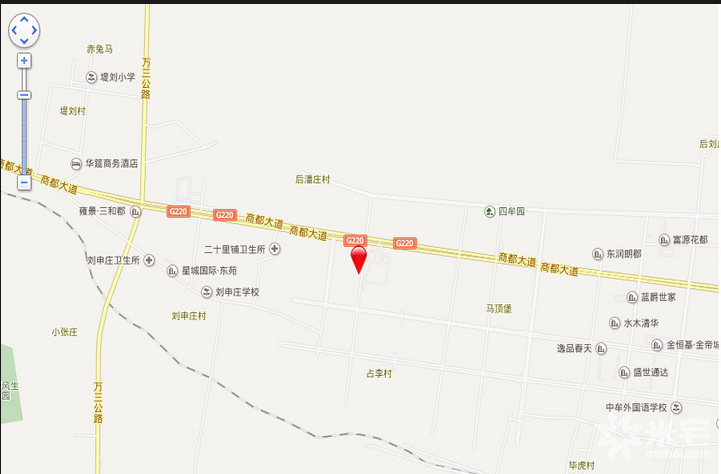Zoom out with the minus button

pos(24,183)
